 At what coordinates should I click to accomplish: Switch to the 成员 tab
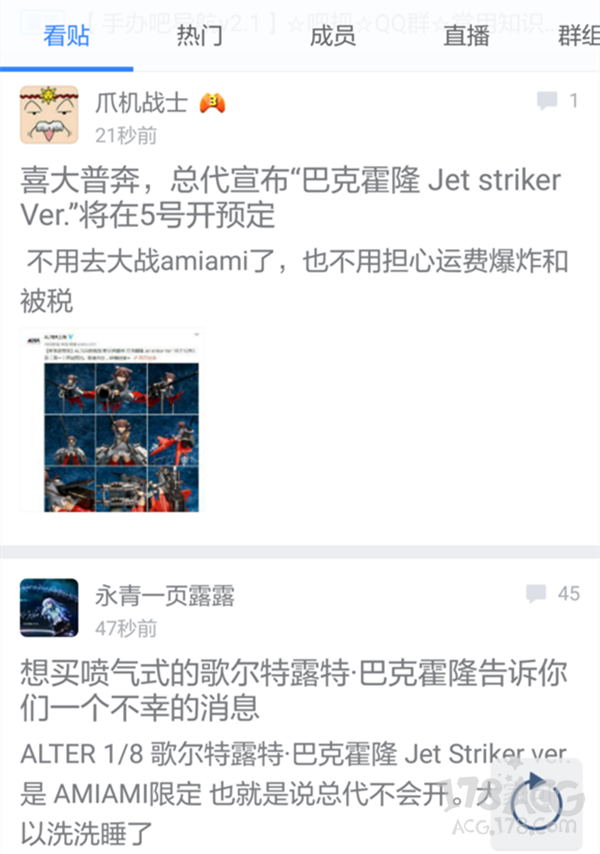click(x=332, y=37)
